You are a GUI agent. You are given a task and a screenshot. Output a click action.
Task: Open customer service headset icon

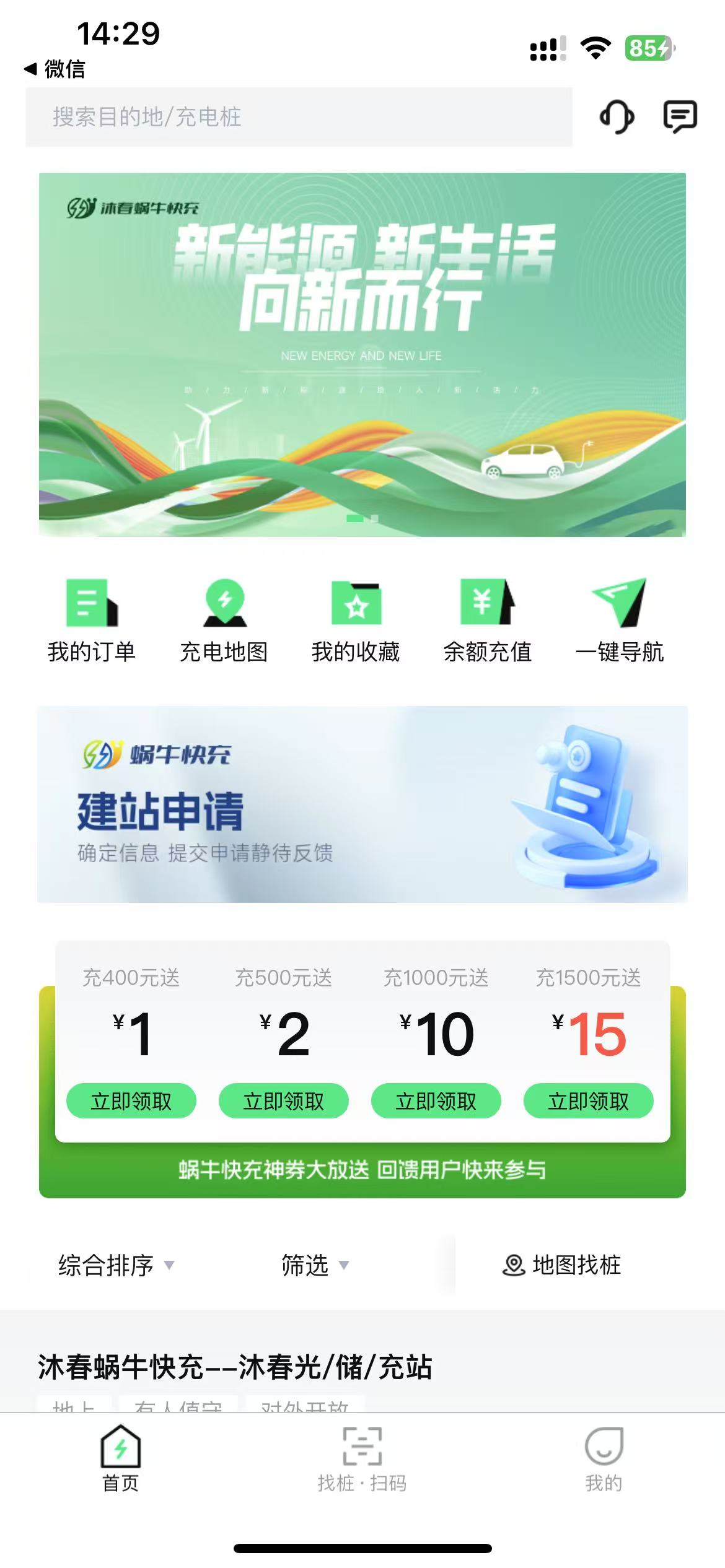617,116
